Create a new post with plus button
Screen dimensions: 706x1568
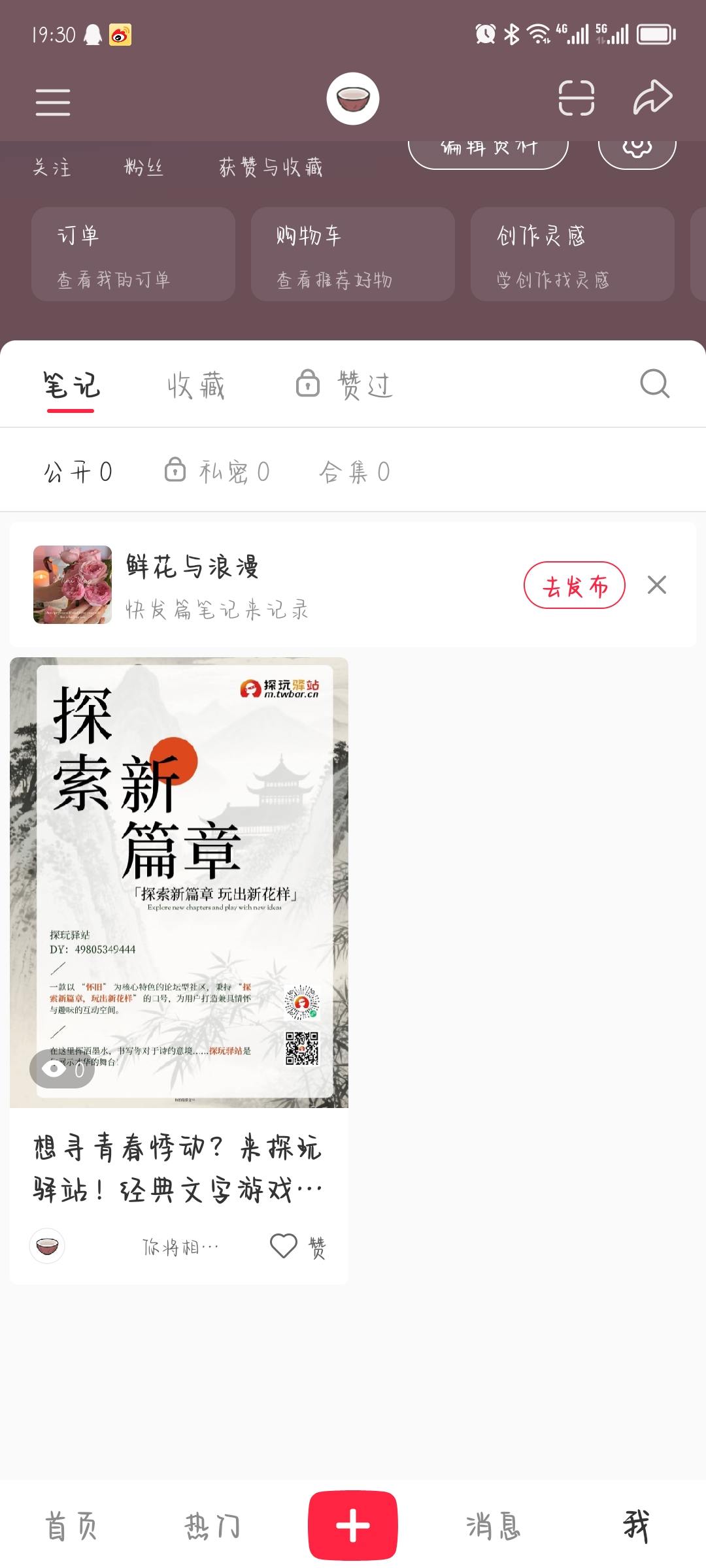click(353, 1525)
